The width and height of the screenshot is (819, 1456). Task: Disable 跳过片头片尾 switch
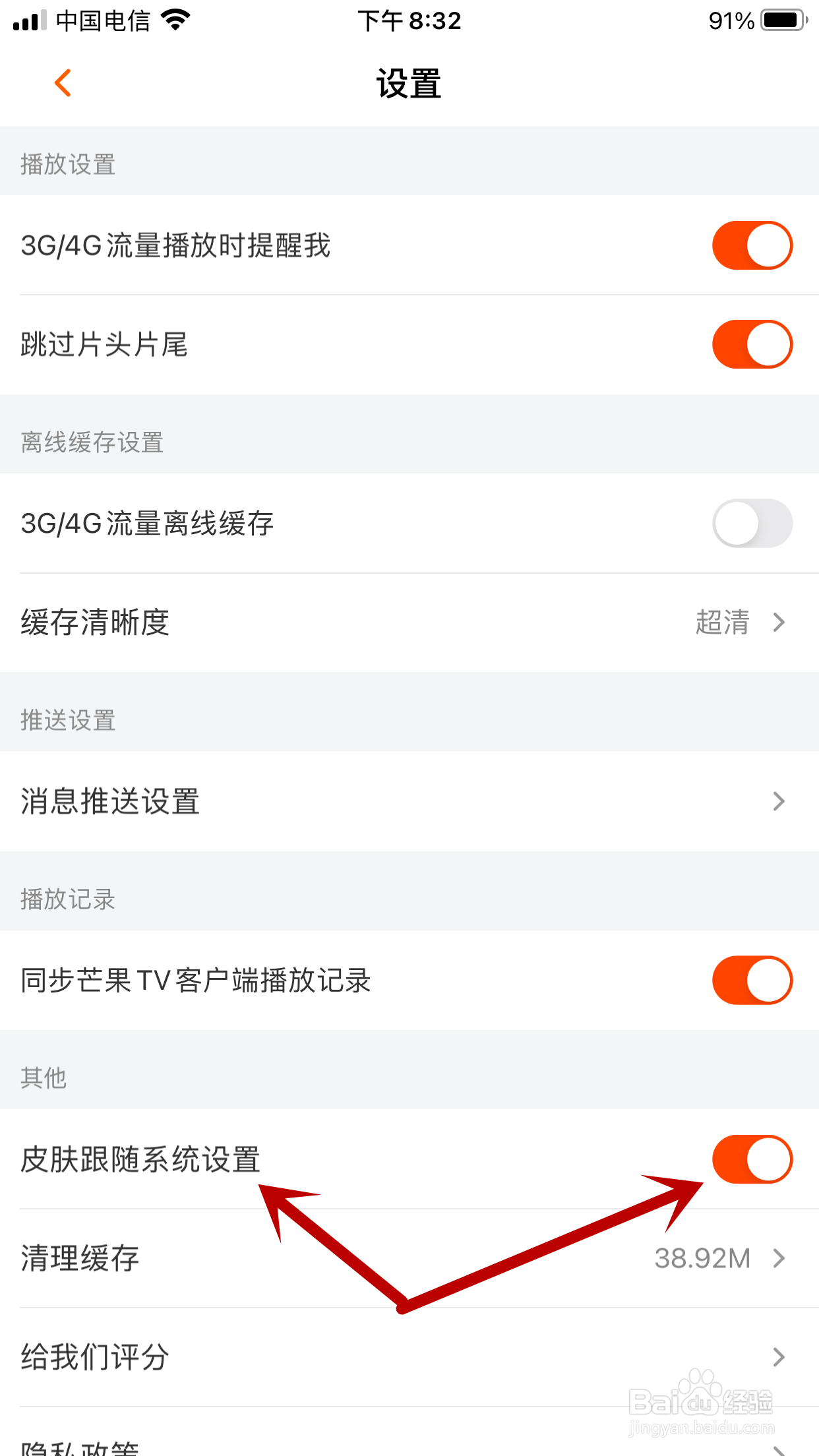(752, 344)
